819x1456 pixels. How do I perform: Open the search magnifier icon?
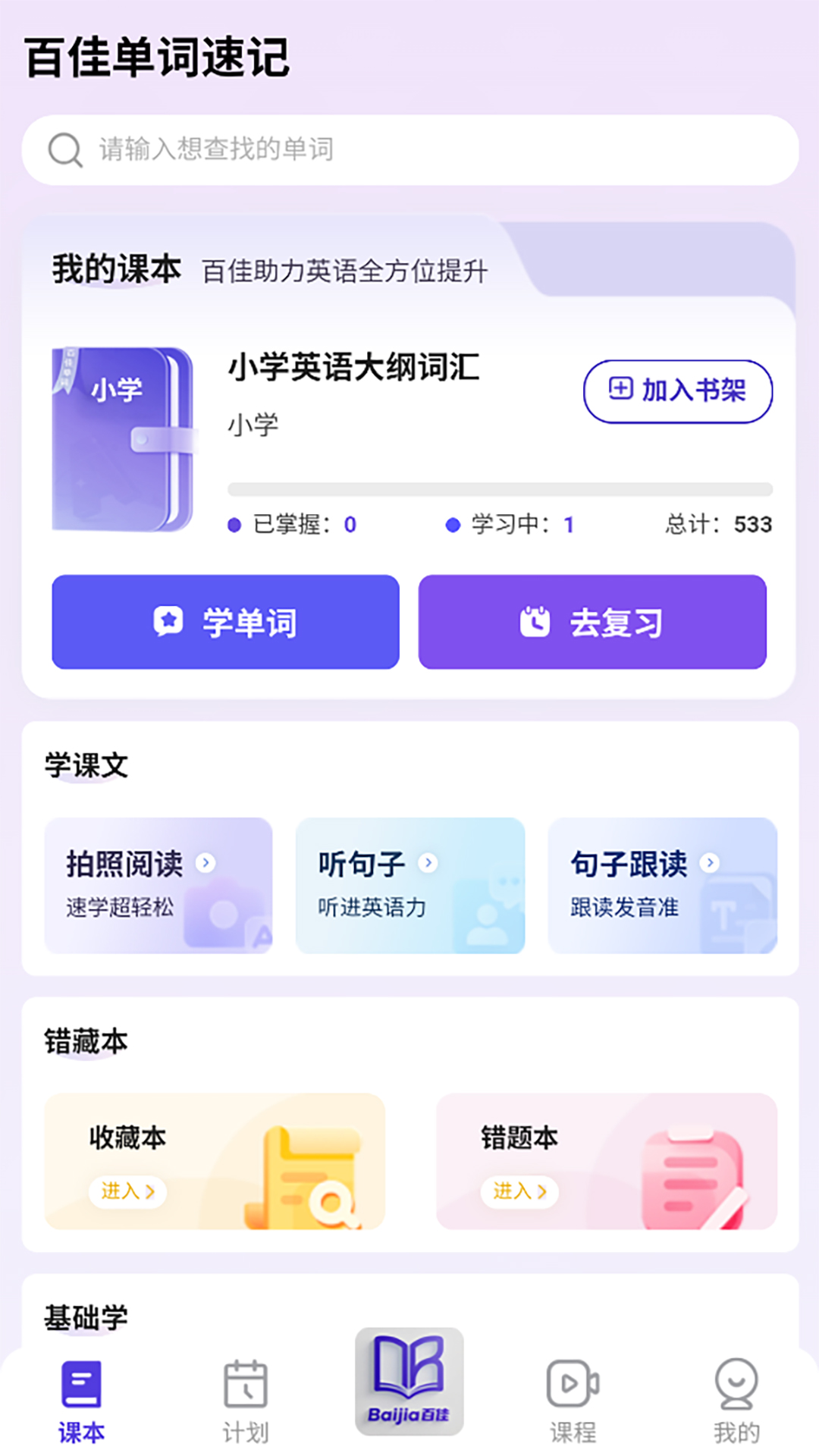click(x=65, y=149)
